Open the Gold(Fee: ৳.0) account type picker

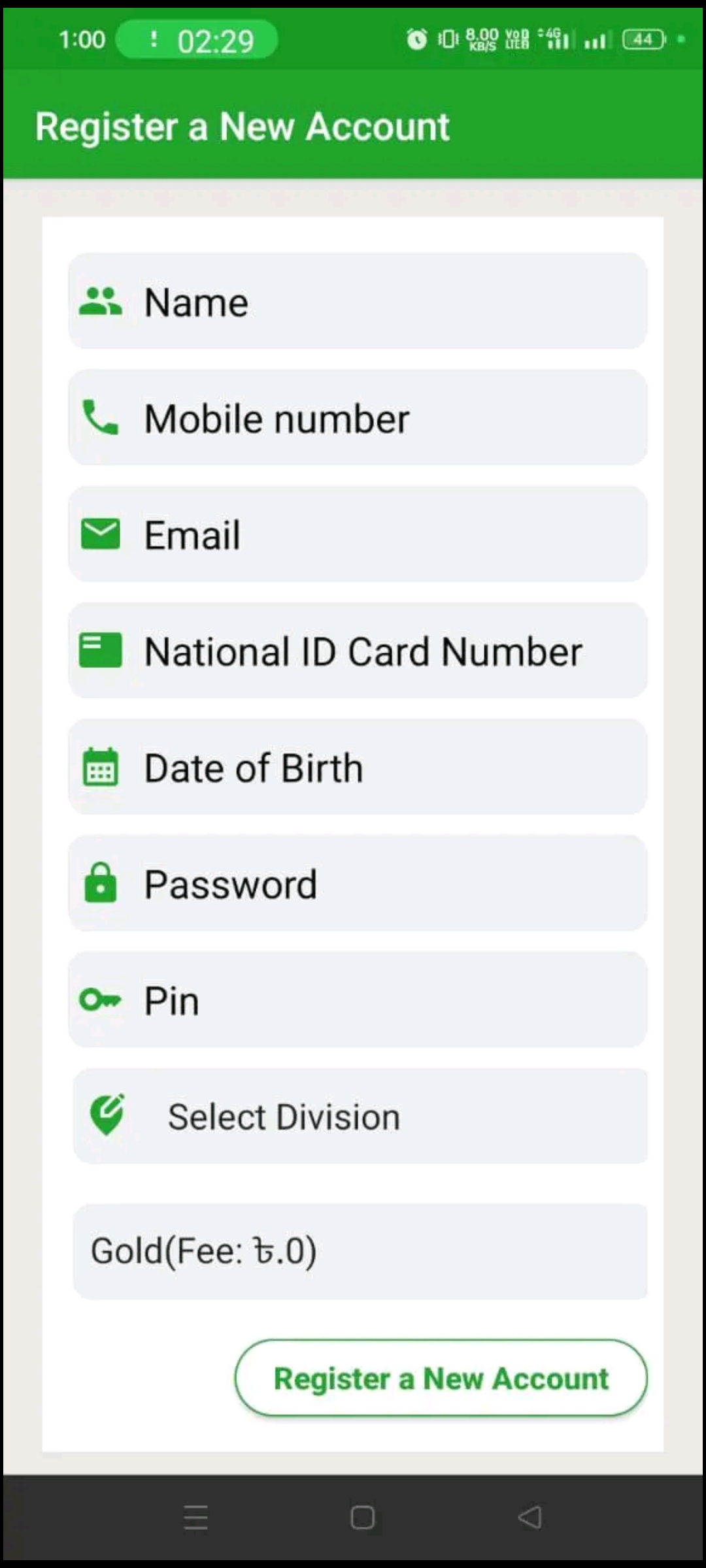(x=360, y=1251)
